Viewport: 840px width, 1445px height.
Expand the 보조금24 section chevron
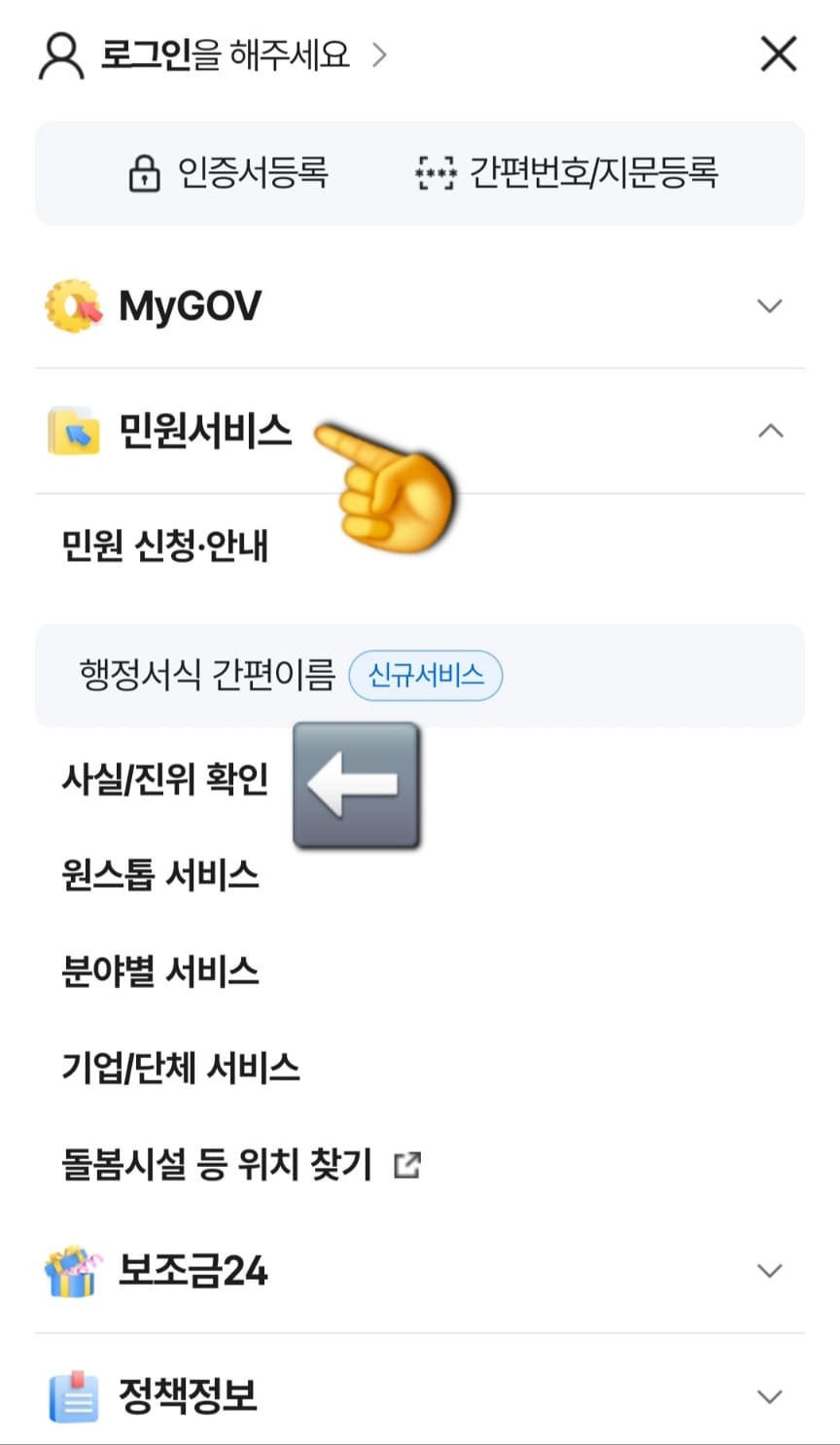(770, 1270)
